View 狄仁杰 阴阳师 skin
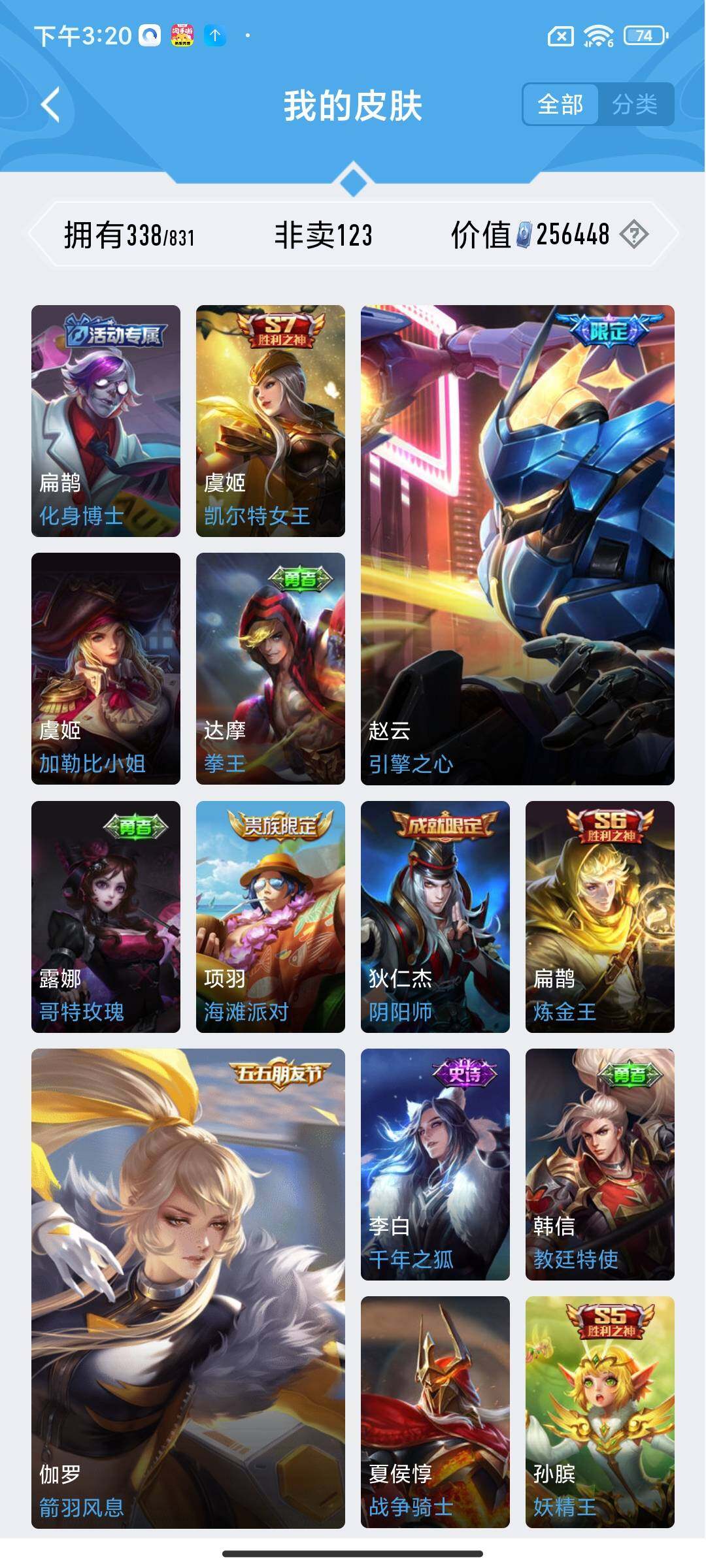 pyautogui.click(x=435, y=917)
